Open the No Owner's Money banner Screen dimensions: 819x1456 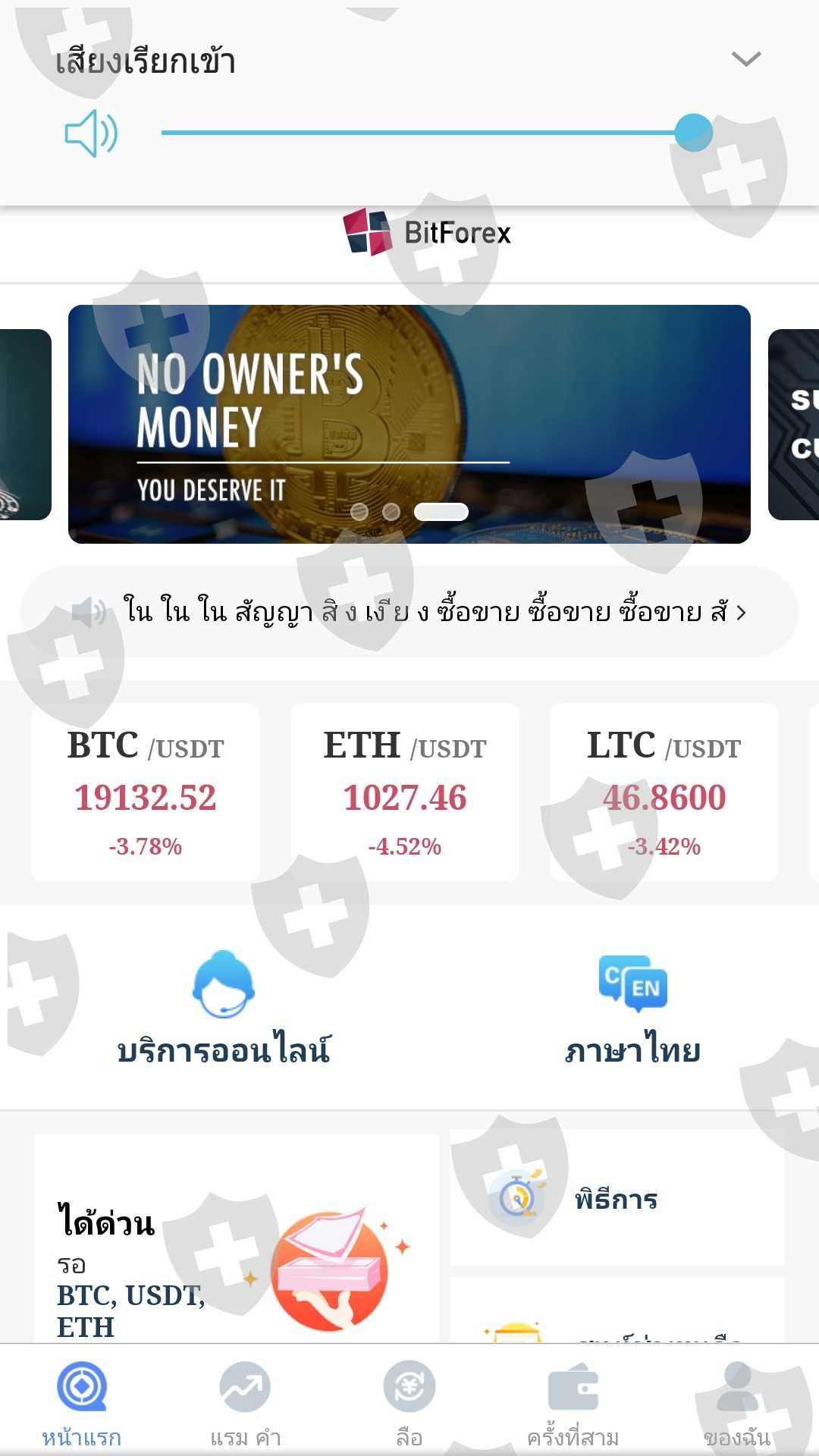click(409, 424)
